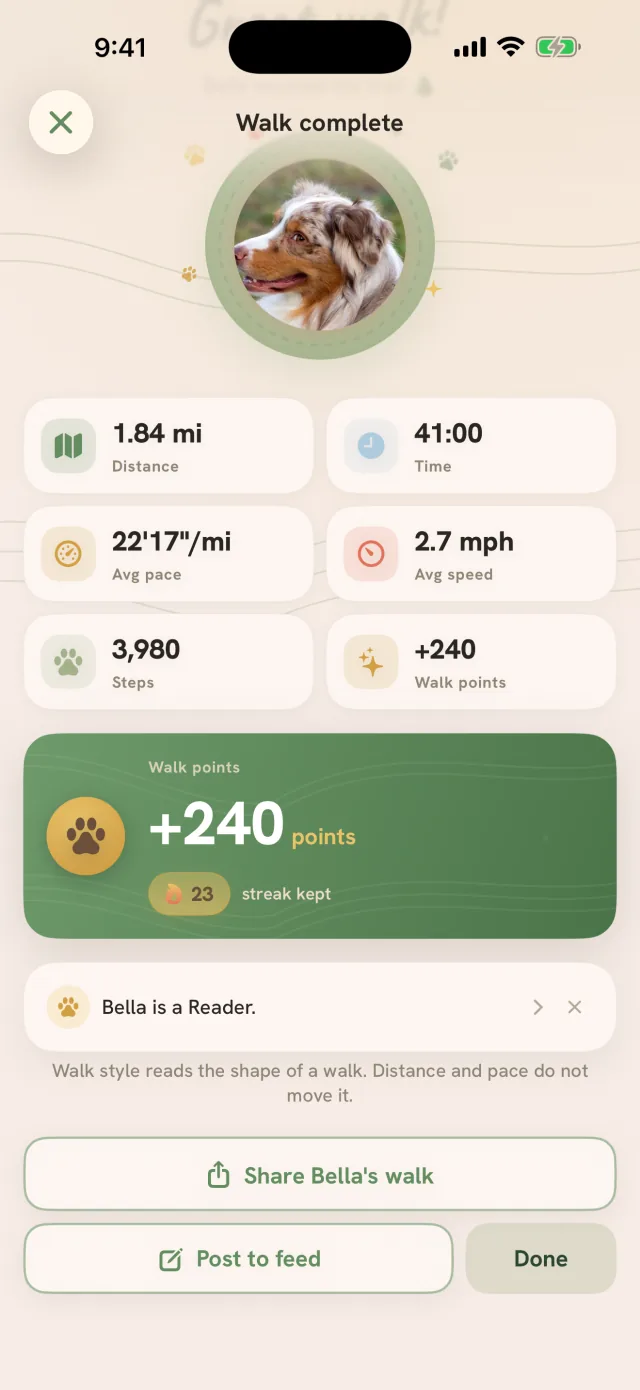Tap the Done button
The image size is (640, 1390).
(x=541, y=1259)
